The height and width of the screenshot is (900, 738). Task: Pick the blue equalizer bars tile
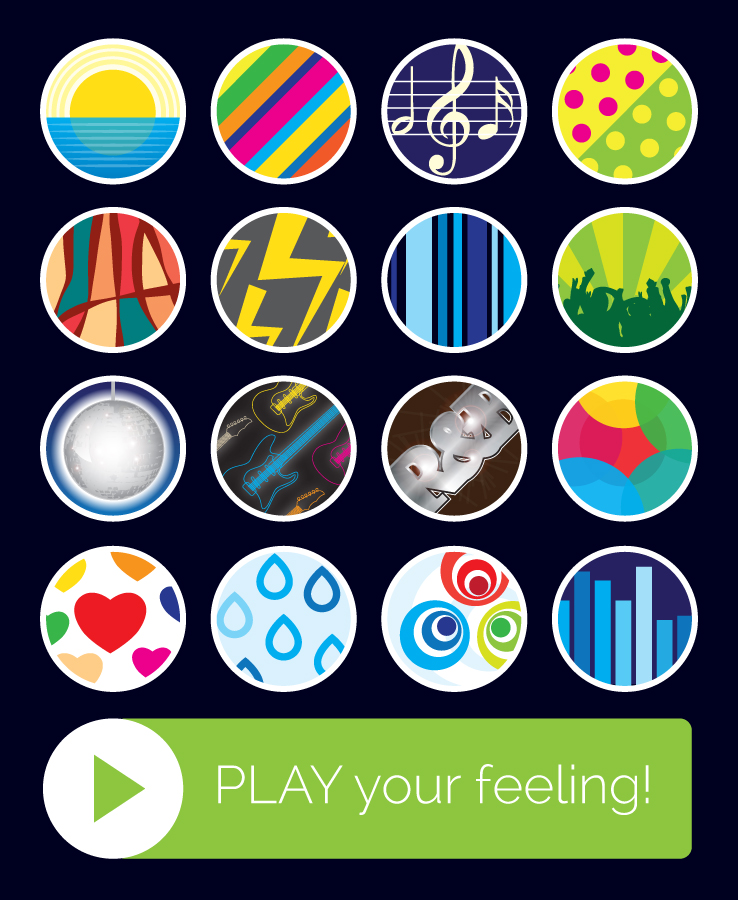624,618
